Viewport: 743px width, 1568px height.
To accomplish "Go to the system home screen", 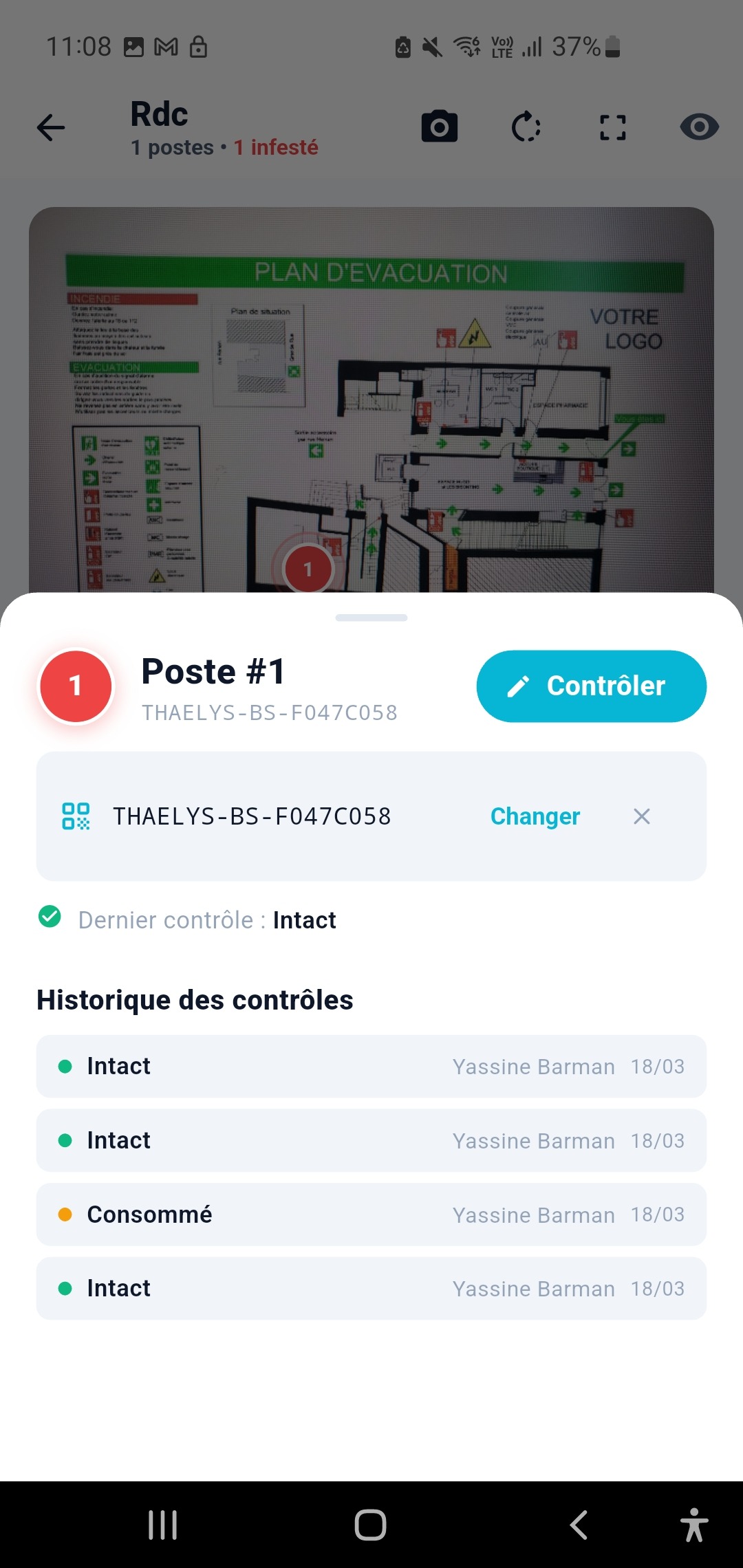I will 370,1525.
